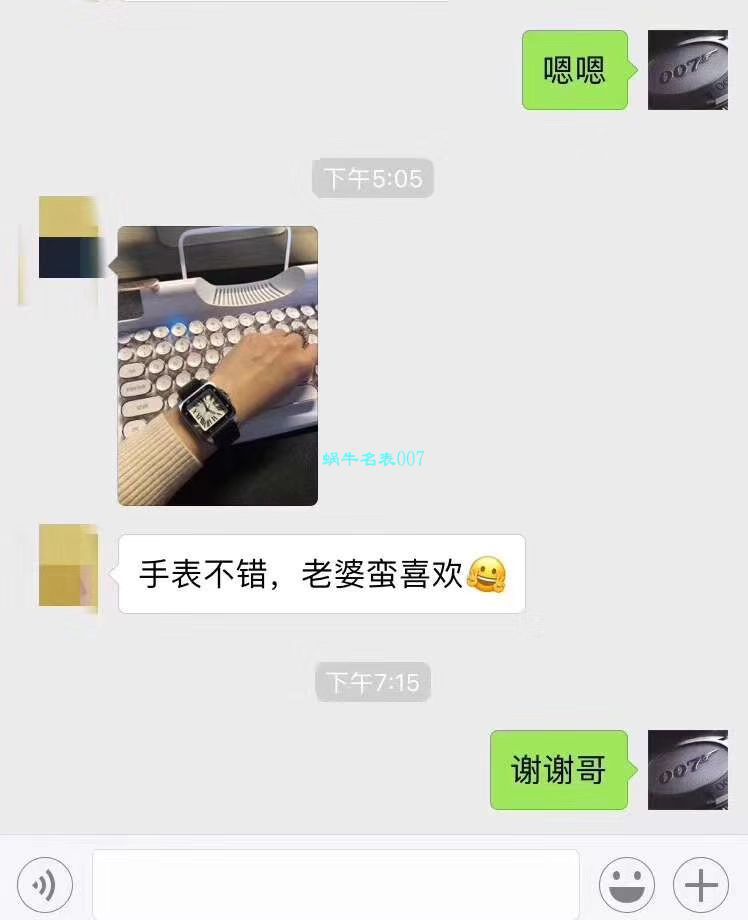View the received watch photo
Image resolution: width=748 pixels, height=920 pixels.
tap(218, 365)
